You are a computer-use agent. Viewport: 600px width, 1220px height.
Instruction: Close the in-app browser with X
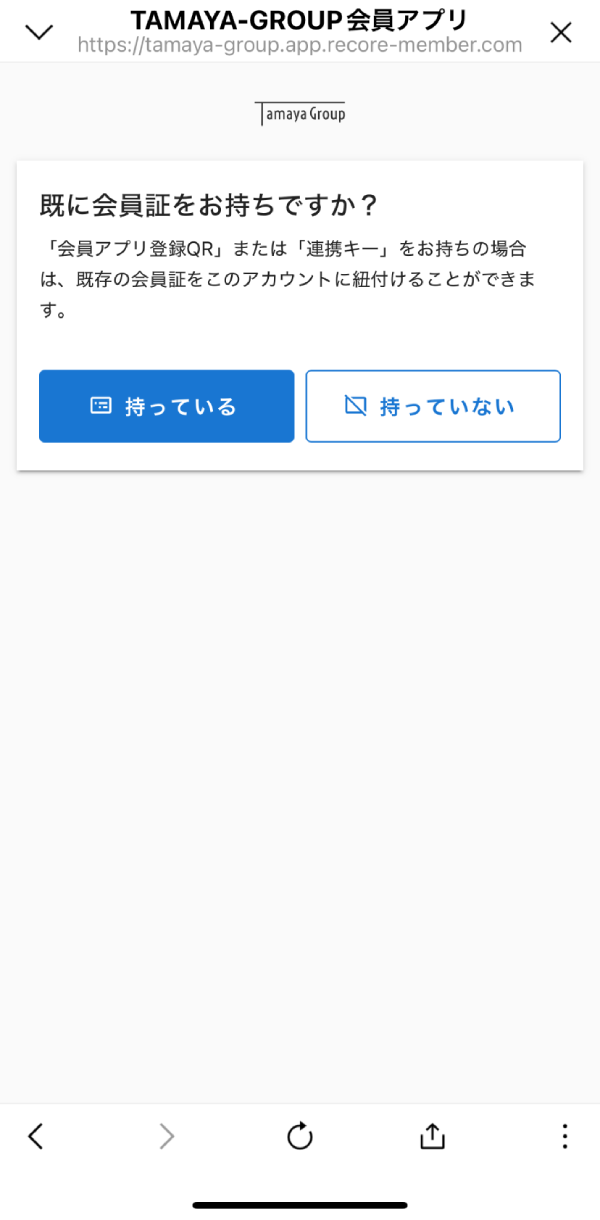(561, 32)
